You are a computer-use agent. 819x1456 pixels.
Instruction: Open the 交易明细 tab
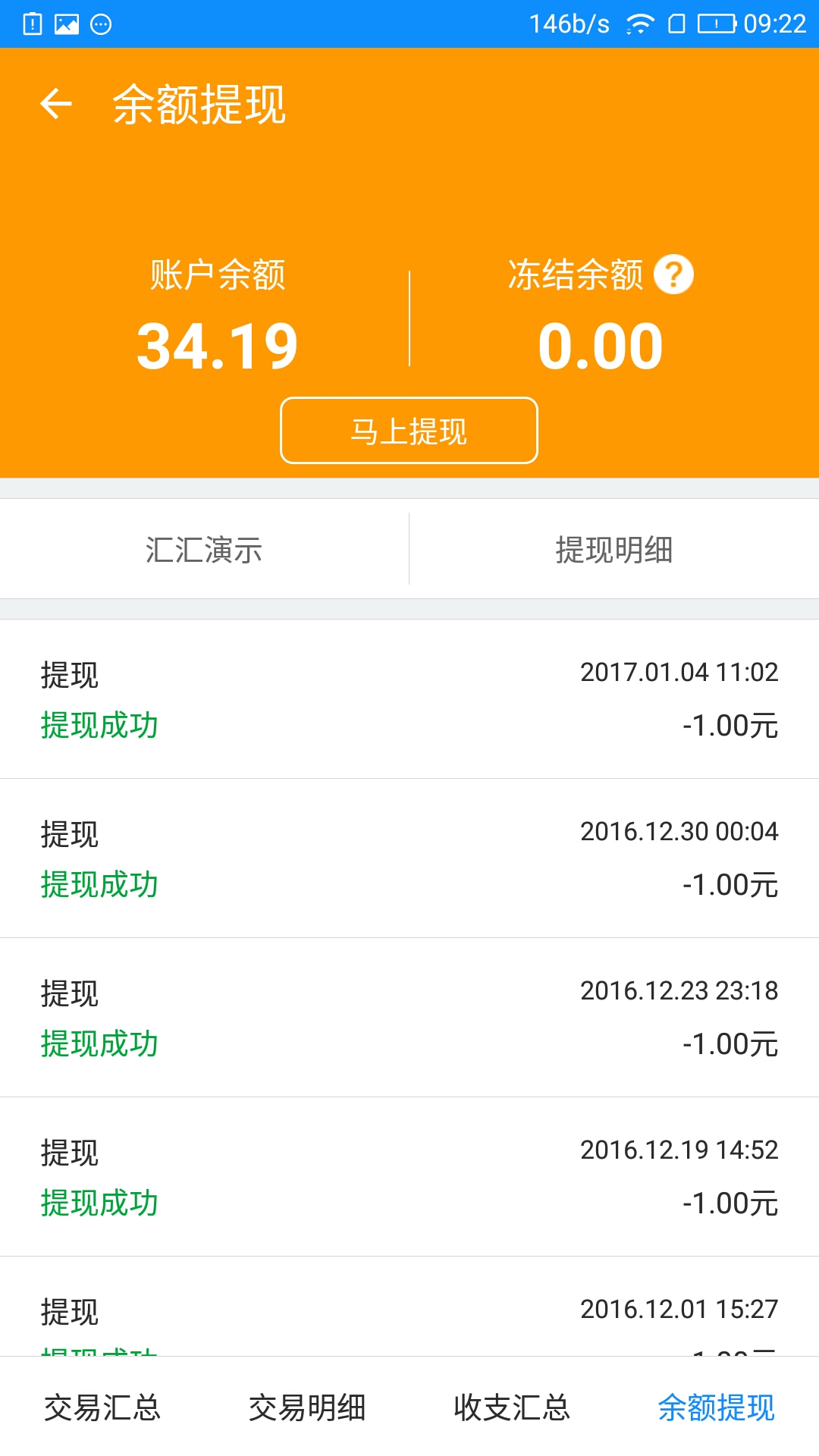[307, 1407]
